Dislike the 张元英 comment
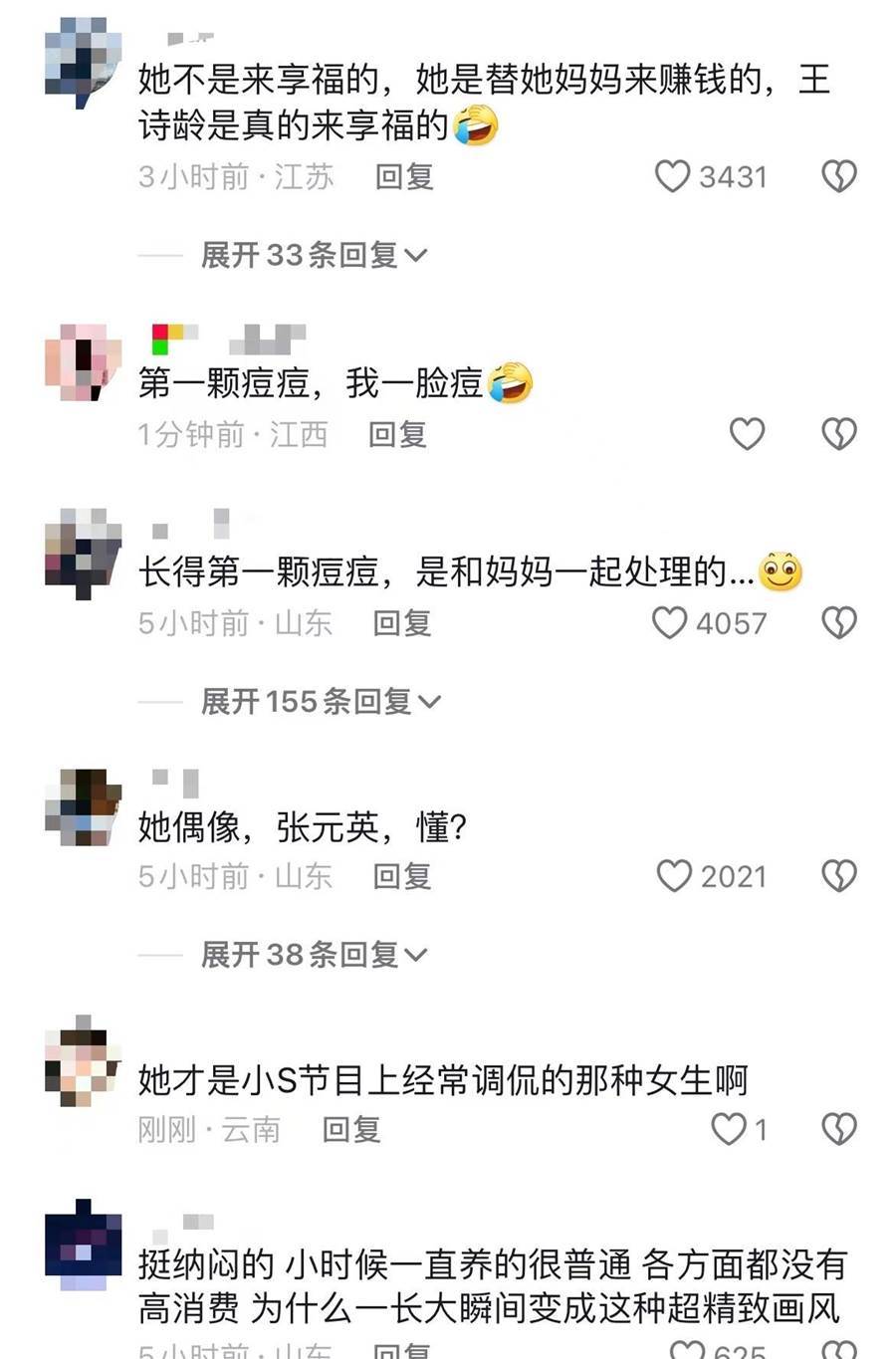This screenshot has width=896, height=1359. pos(838,876)
